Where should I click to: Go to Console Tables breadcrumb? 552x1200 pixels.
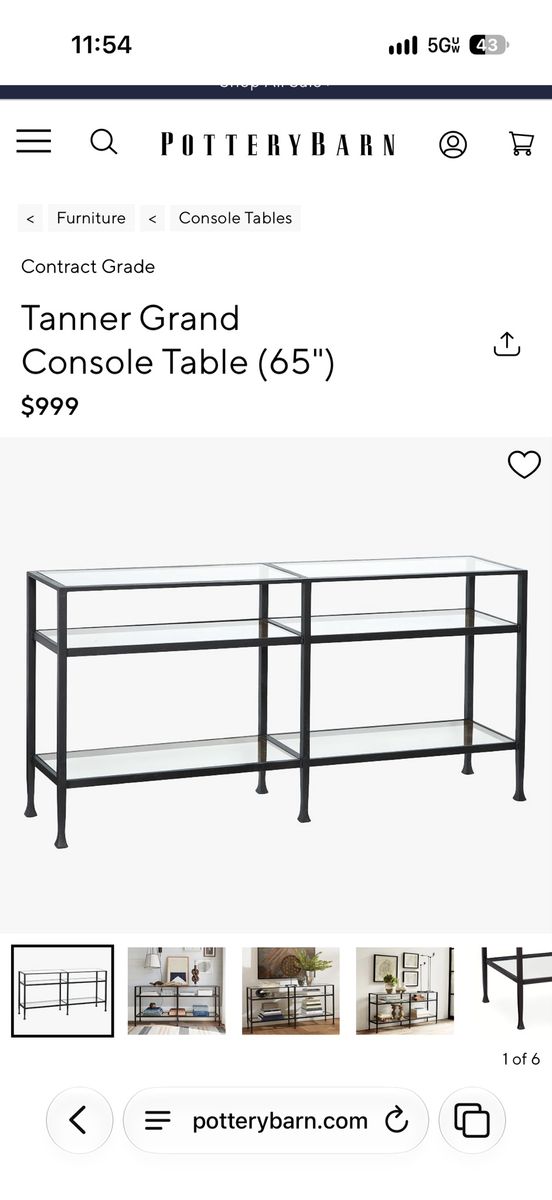[x=235, y=218]
